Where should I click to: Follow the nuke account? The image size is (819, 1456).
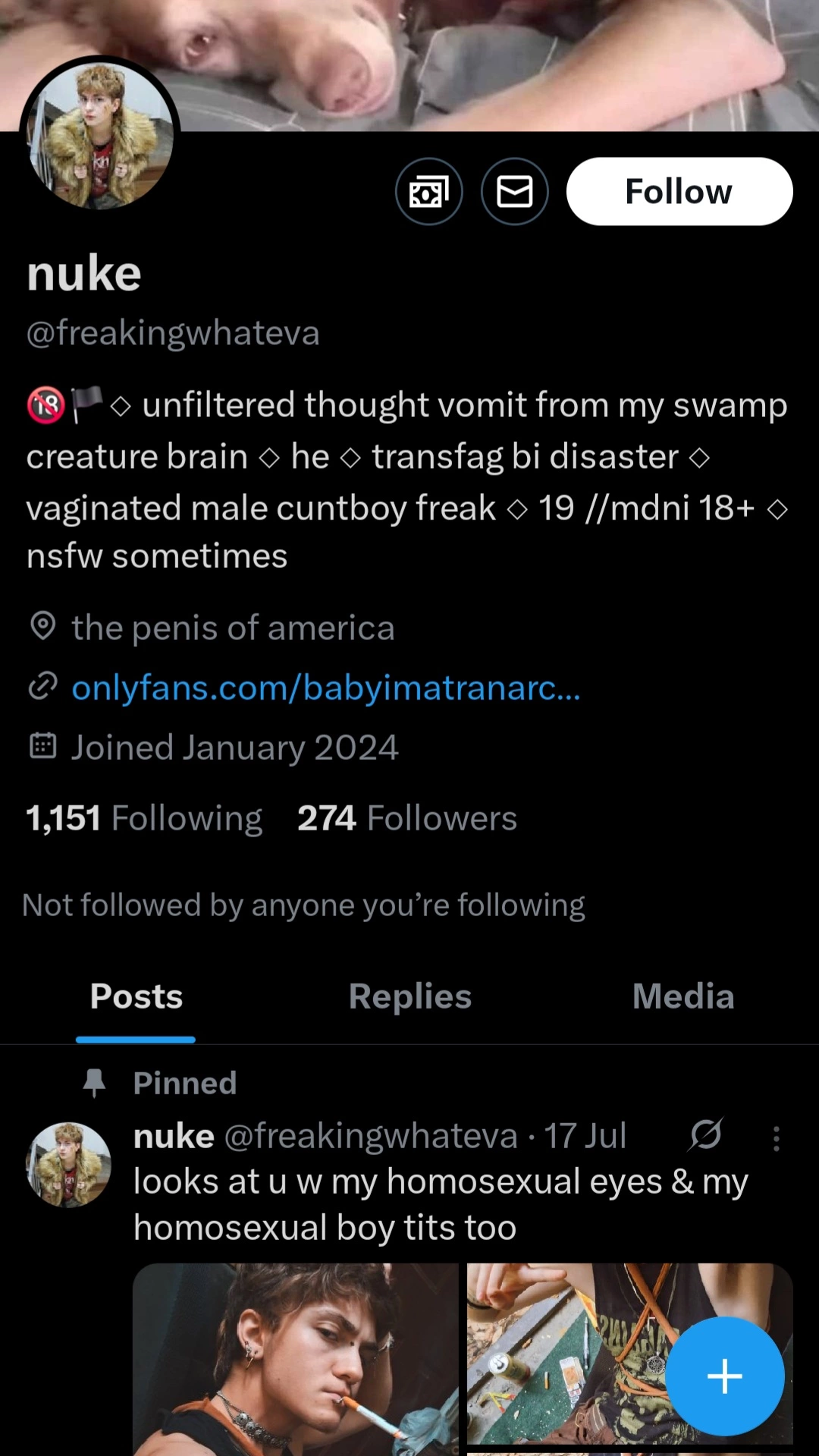pyautogui.click(x=679, y=191)
